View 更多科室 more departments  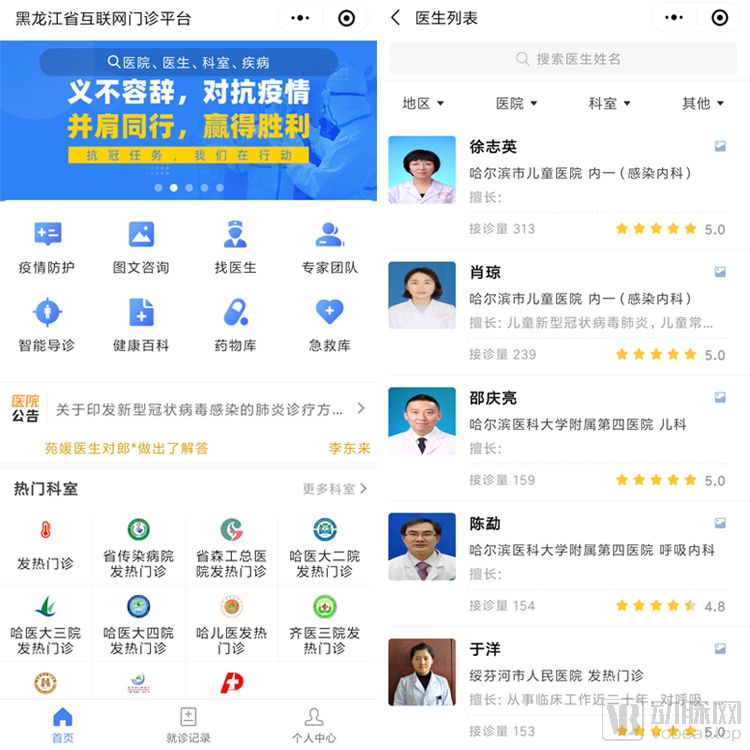tap(334, 489)
